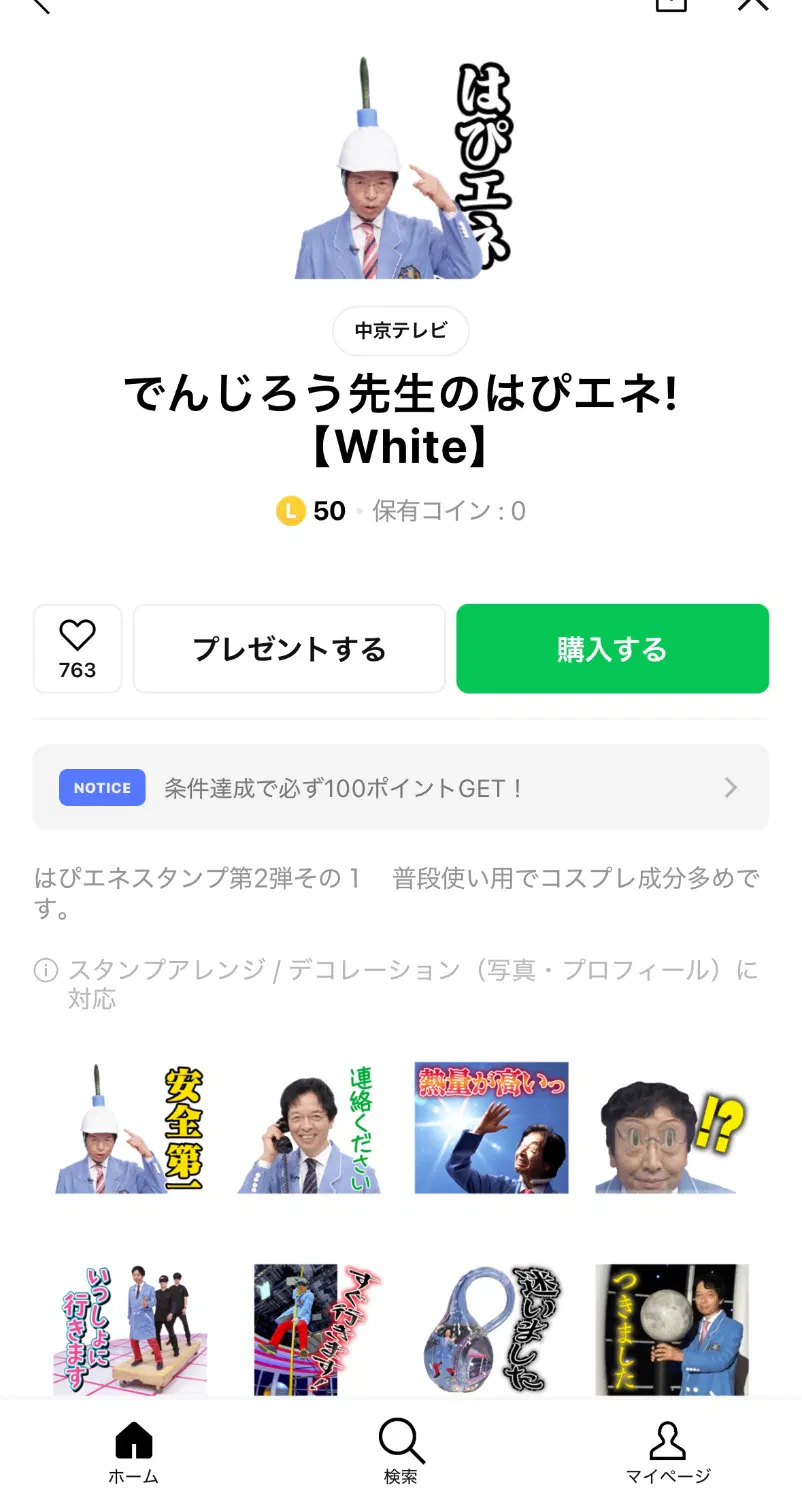Close the sticker page with X

click(752, 4)
